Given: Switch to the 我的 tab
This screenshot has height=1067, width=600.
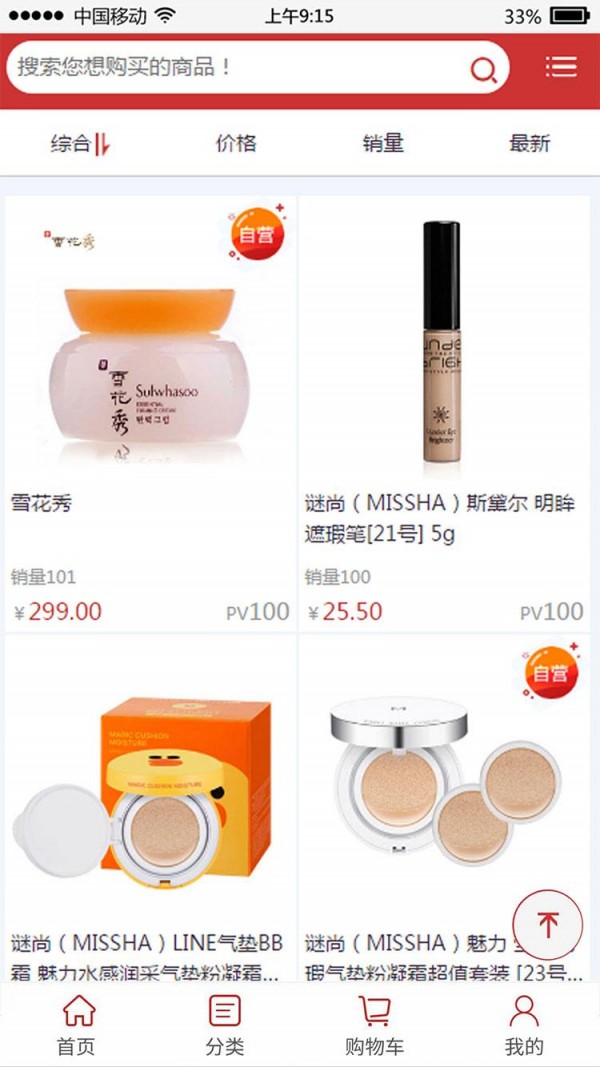Looking at the screenshot, I should pos(523,1025).
